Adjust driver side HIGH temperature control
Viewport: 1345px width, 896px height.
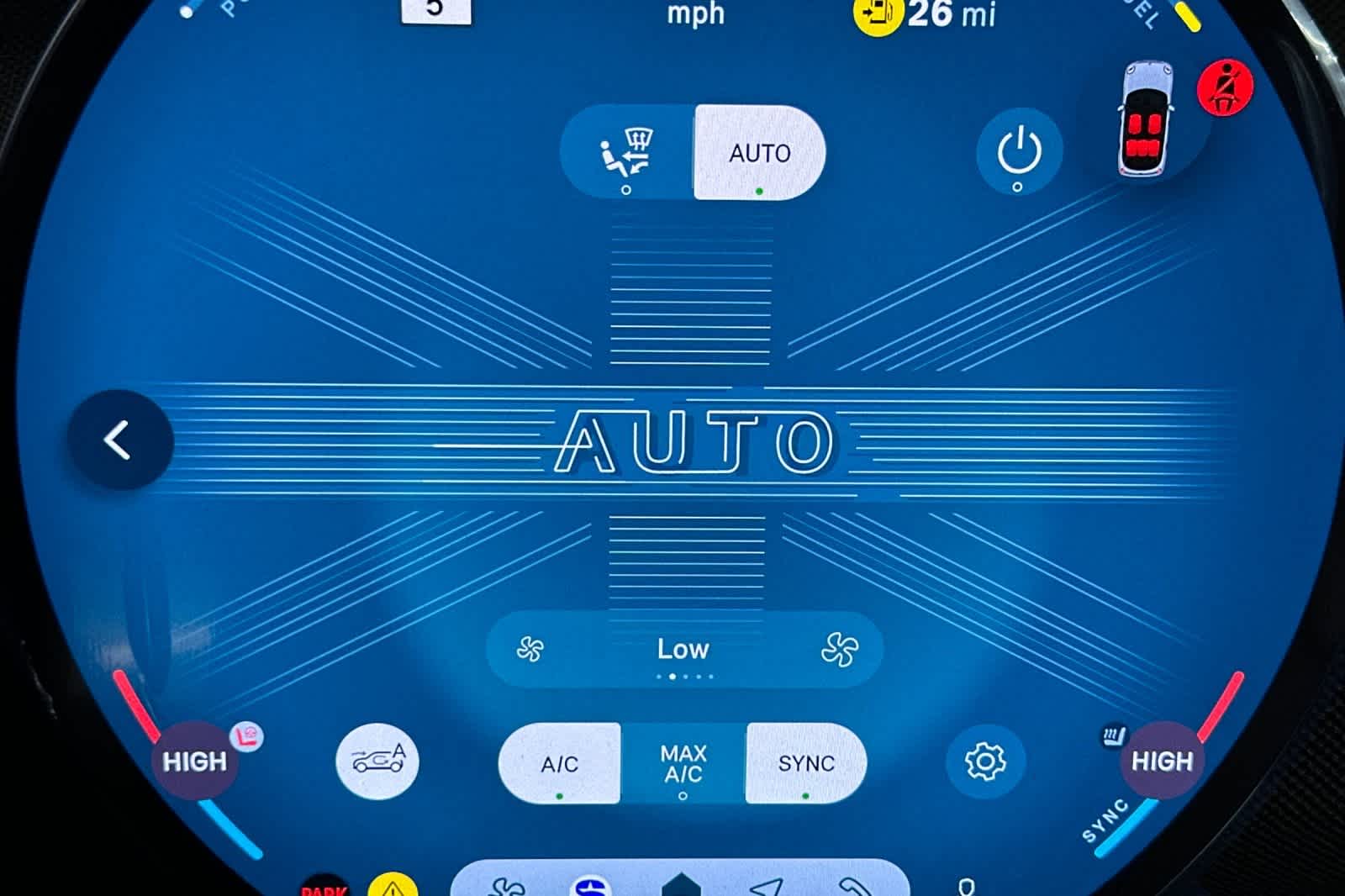coord(195,762)
